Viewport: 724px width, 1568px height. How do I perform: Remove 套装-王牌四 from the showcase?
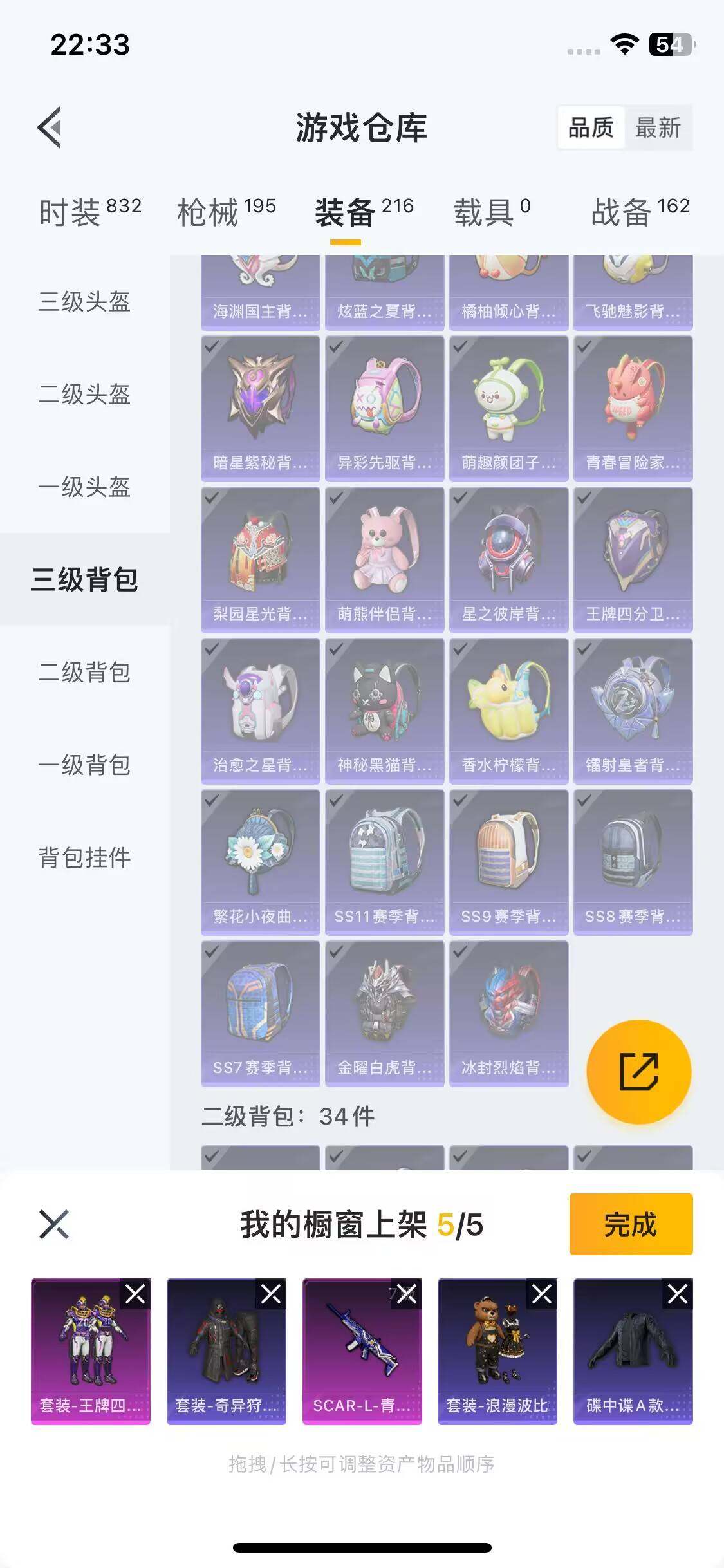pyautogui.click(x=135, y=1294)
